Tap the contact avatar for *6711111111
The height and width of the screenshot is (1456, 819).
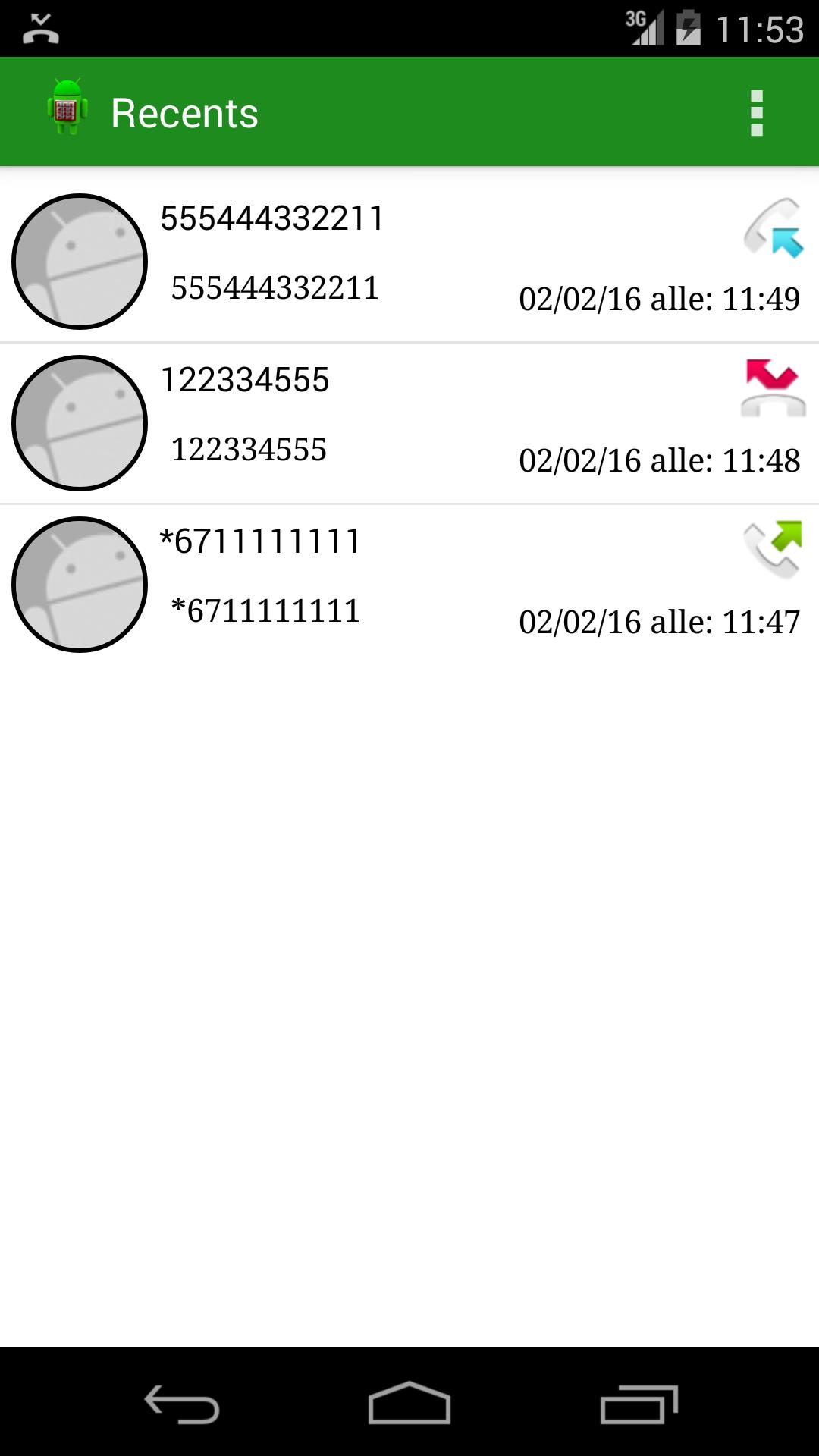click(x=78, y=583)
